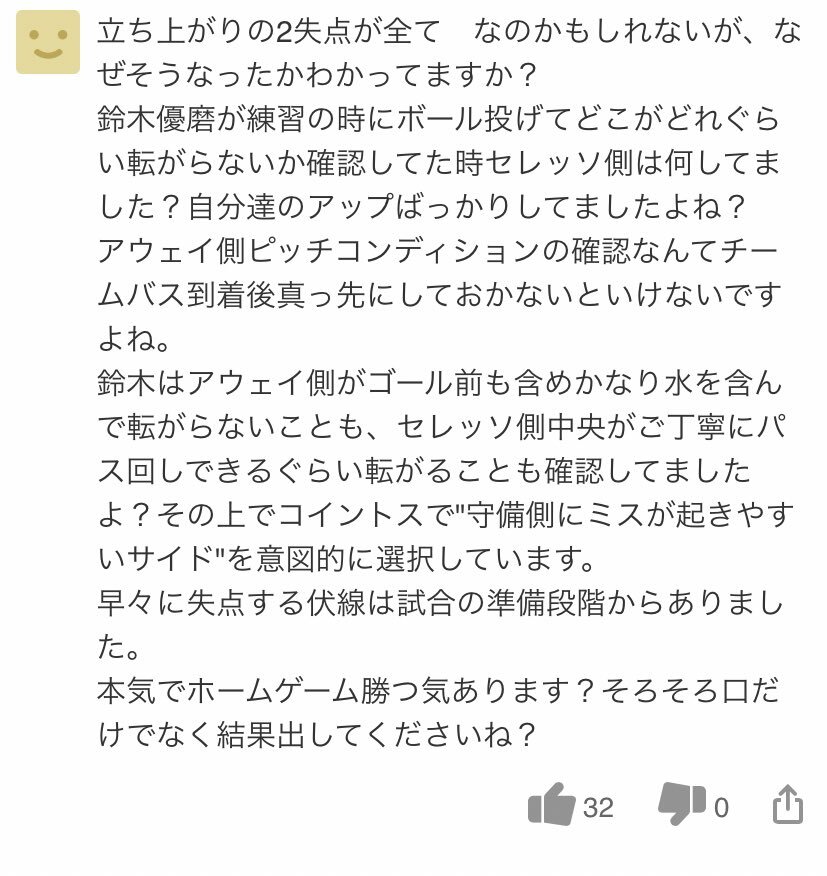Dislike this comment with thumbs down
Screen dimensions: 827x876
681,804
